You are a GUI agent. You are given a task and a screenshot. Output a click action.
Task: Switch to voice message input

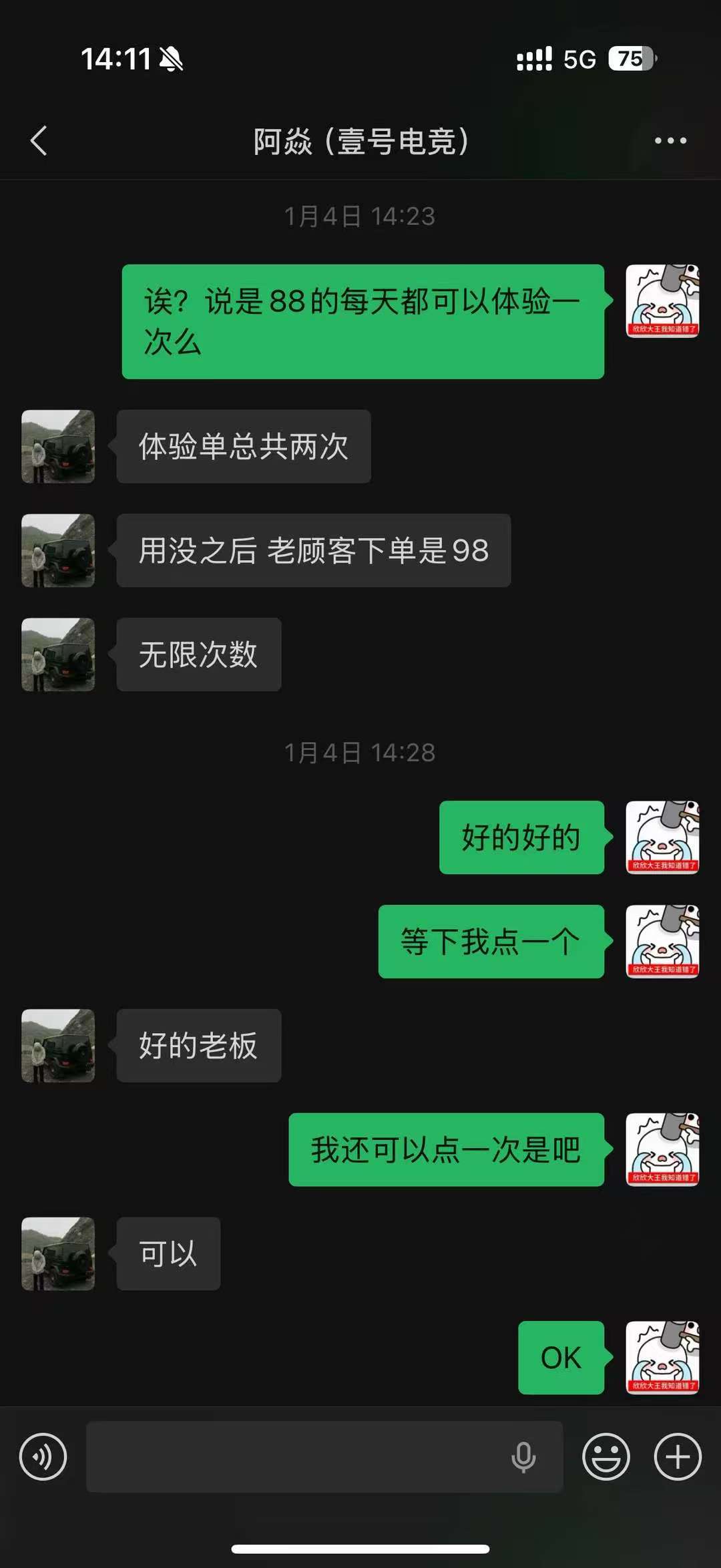click(x=43, y=1456)
